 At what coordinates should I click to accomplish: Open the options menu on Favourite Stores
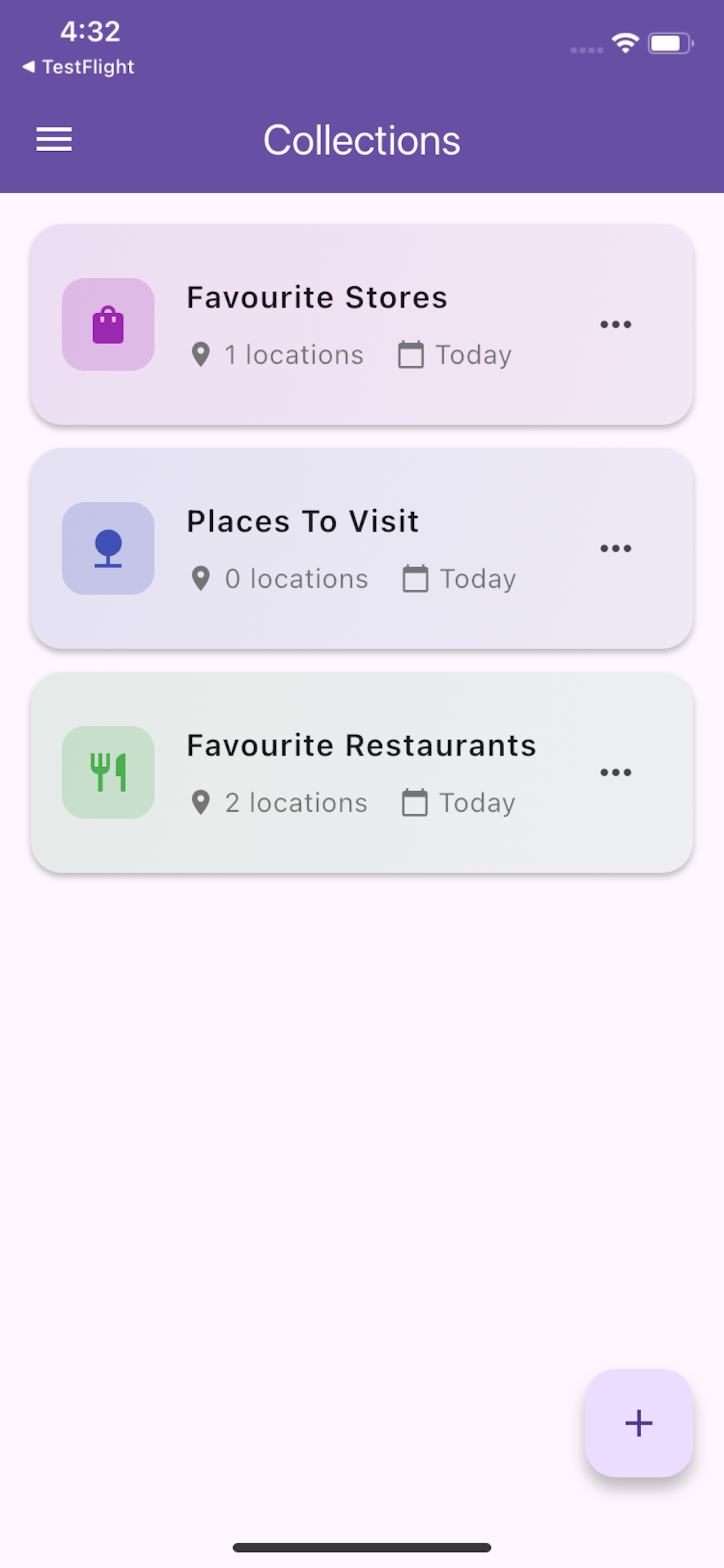pyautogui.click(x=616, y=324)
